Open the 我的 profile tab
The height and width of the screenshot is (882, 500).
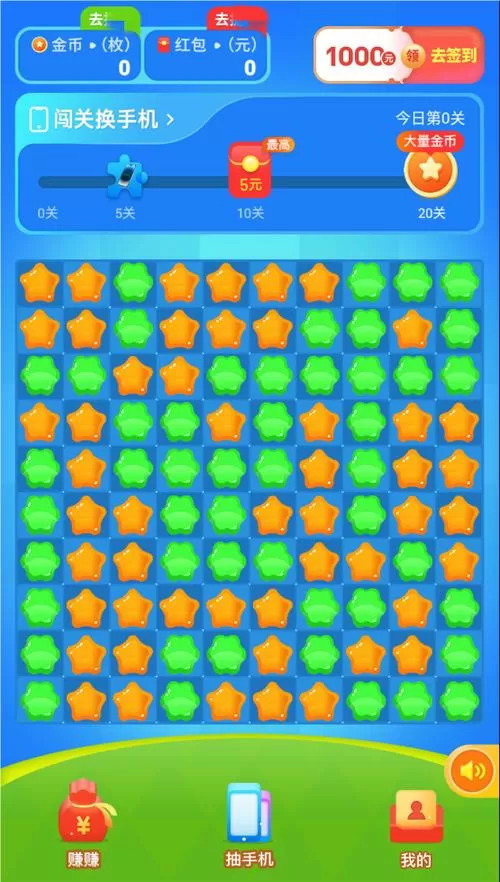coord(416,827)
